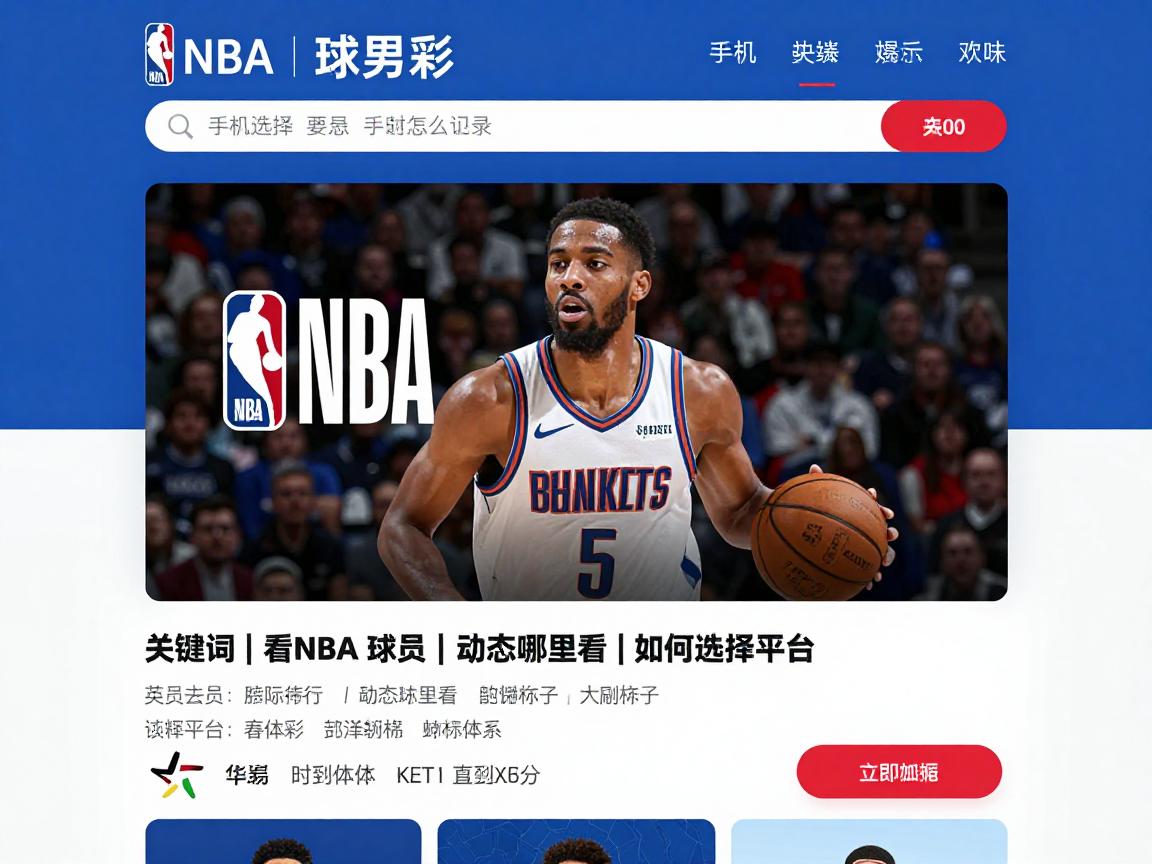1152x864 pixels.
Task: Open the light blue player card at bottom right
Action: (868, 841)
